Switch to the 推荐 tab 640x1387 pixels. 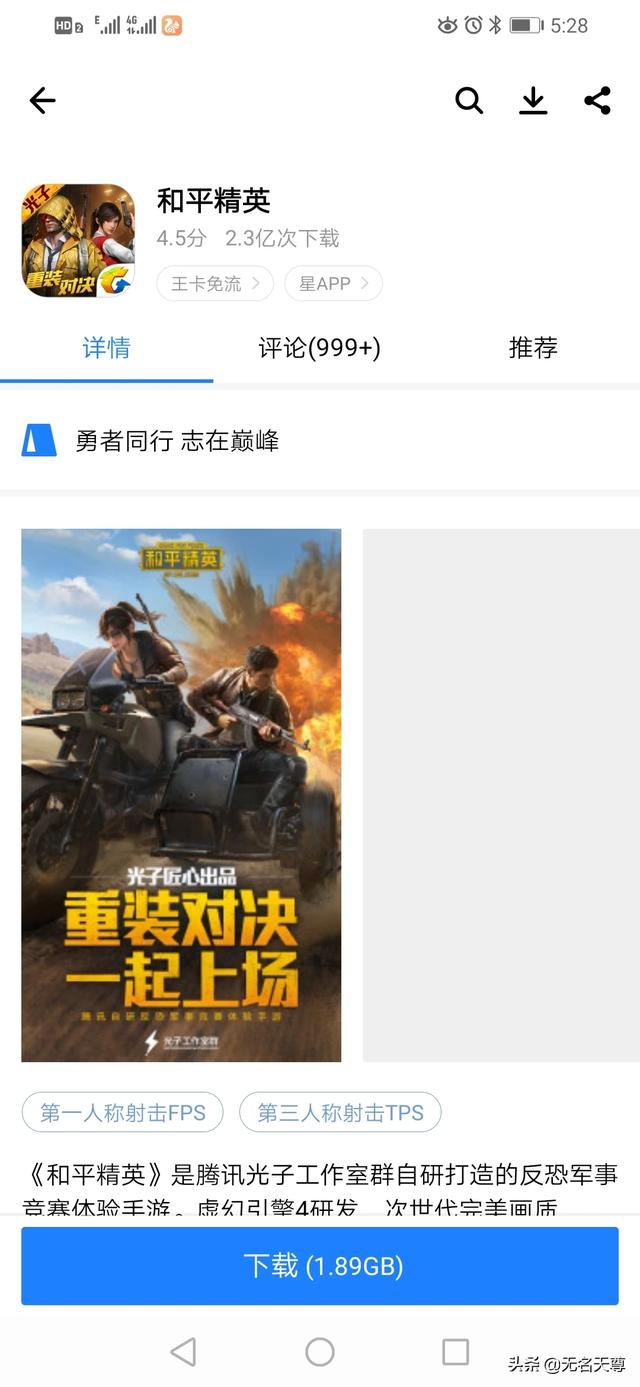point(532,348)
